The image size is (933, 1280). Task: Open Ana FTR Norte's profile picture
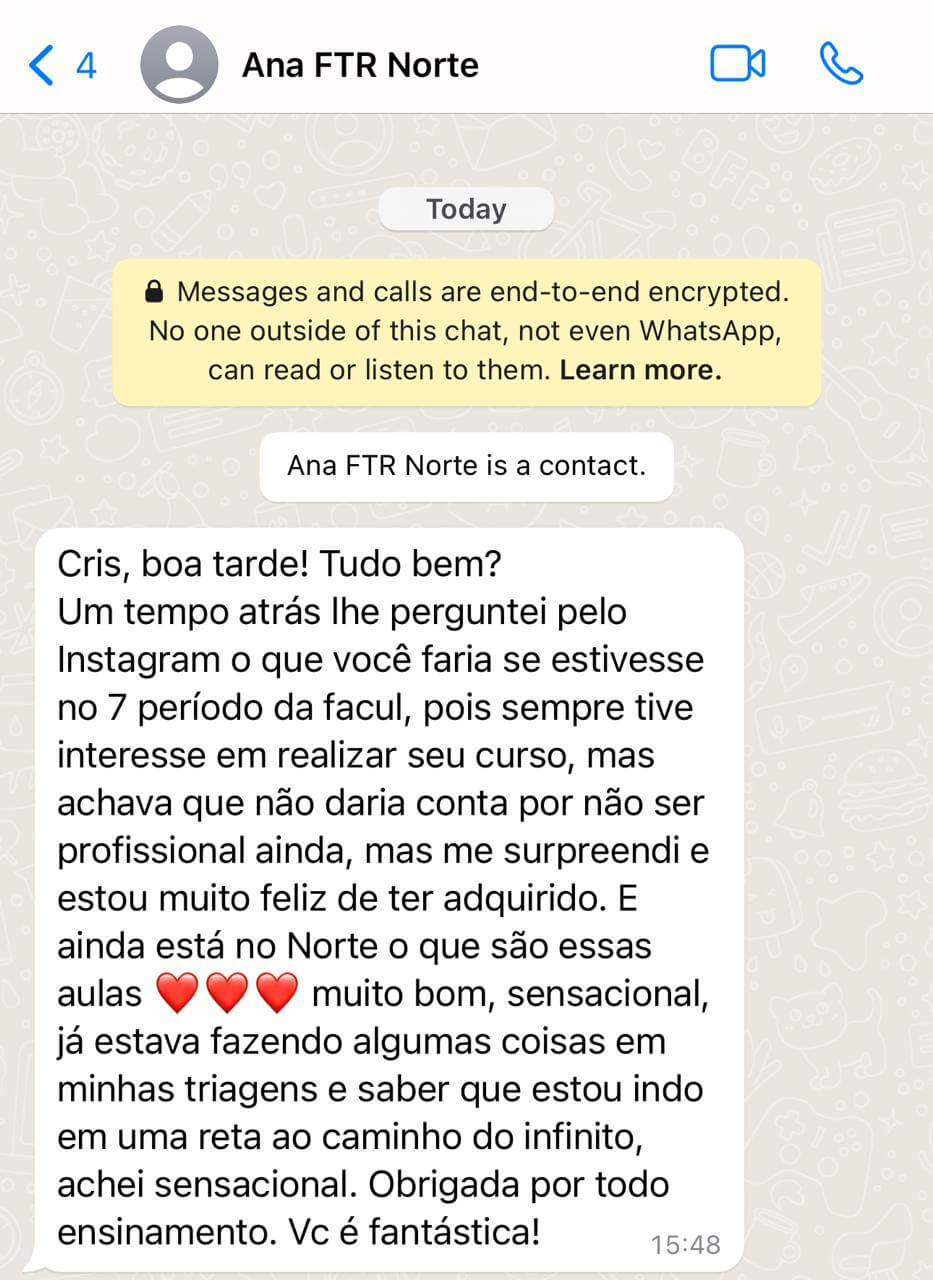pos(179,65)
